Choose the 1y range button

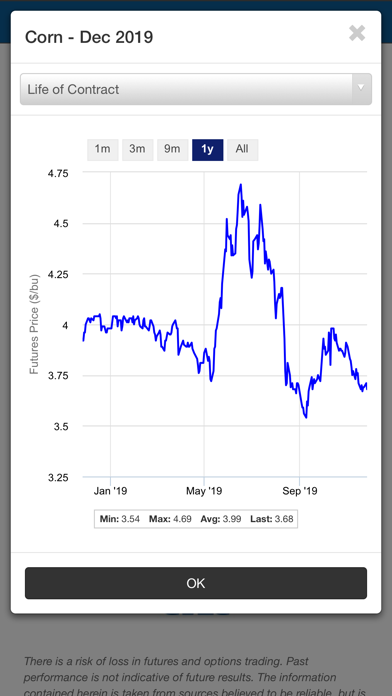(207, 150)
